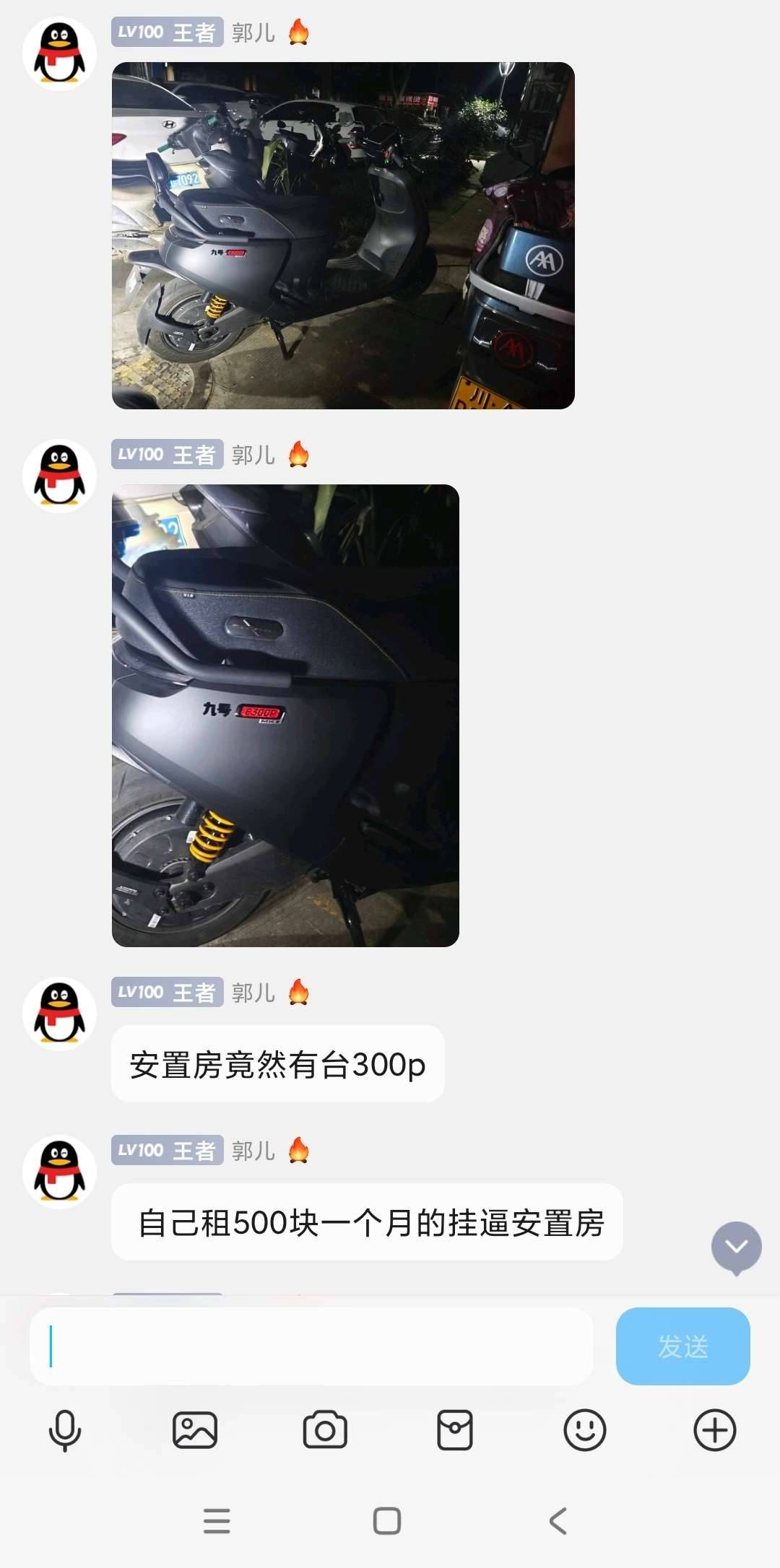The width and height of the screenshot is (780, 1568).
Task: Record a voice message with the microphone
Action: [x=65, y=1430]
